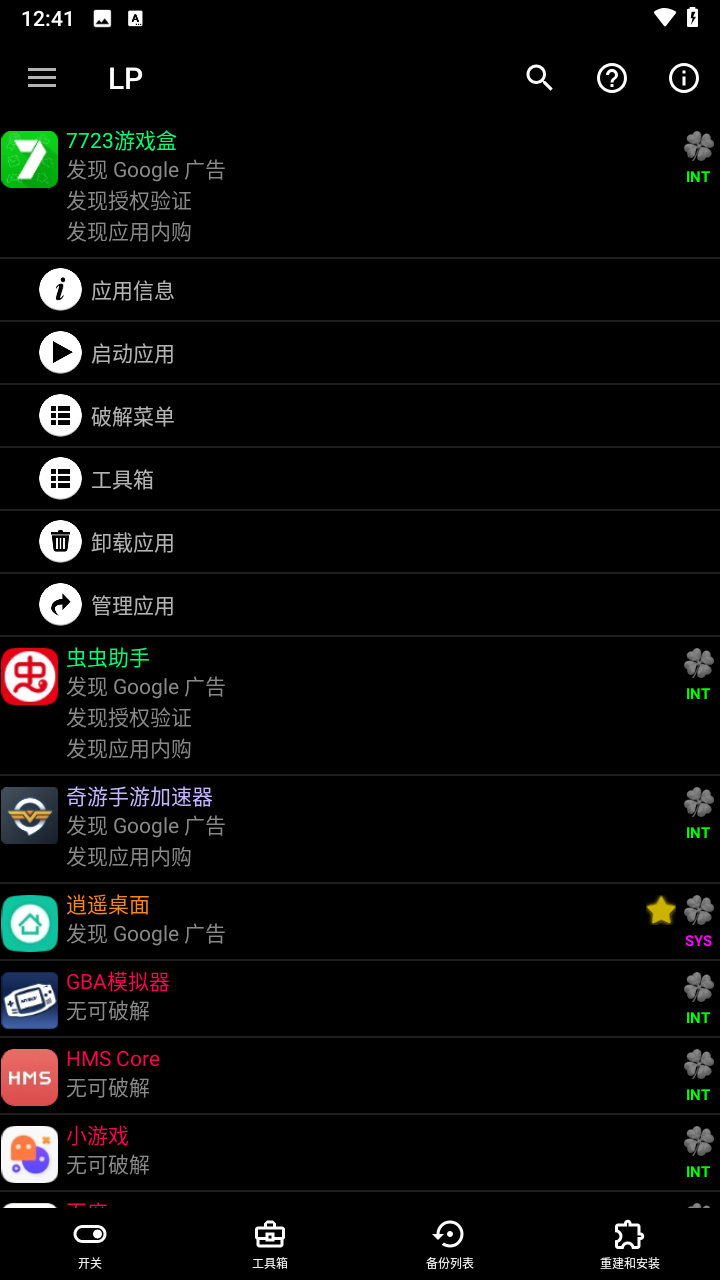Screen dimensions: 720x1280
Task: Click the INT label under 7723游戏盒 clover
Action: [697, 176]
